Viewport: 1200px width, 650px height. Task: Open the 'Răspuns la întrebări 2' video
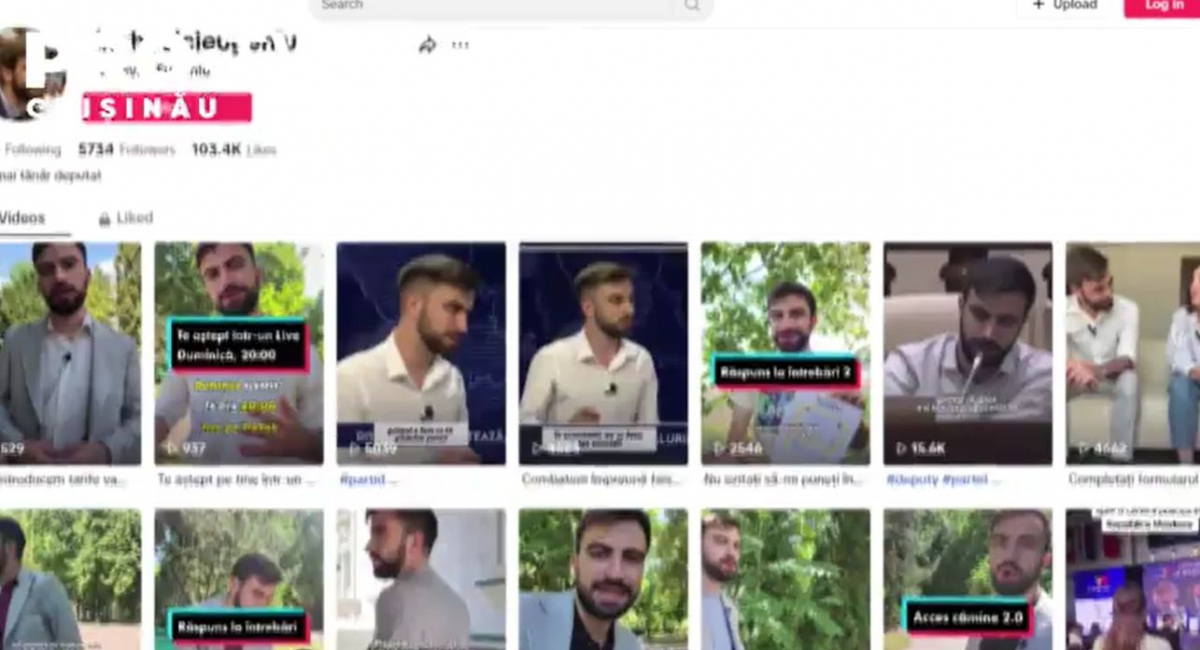[785, 353]
